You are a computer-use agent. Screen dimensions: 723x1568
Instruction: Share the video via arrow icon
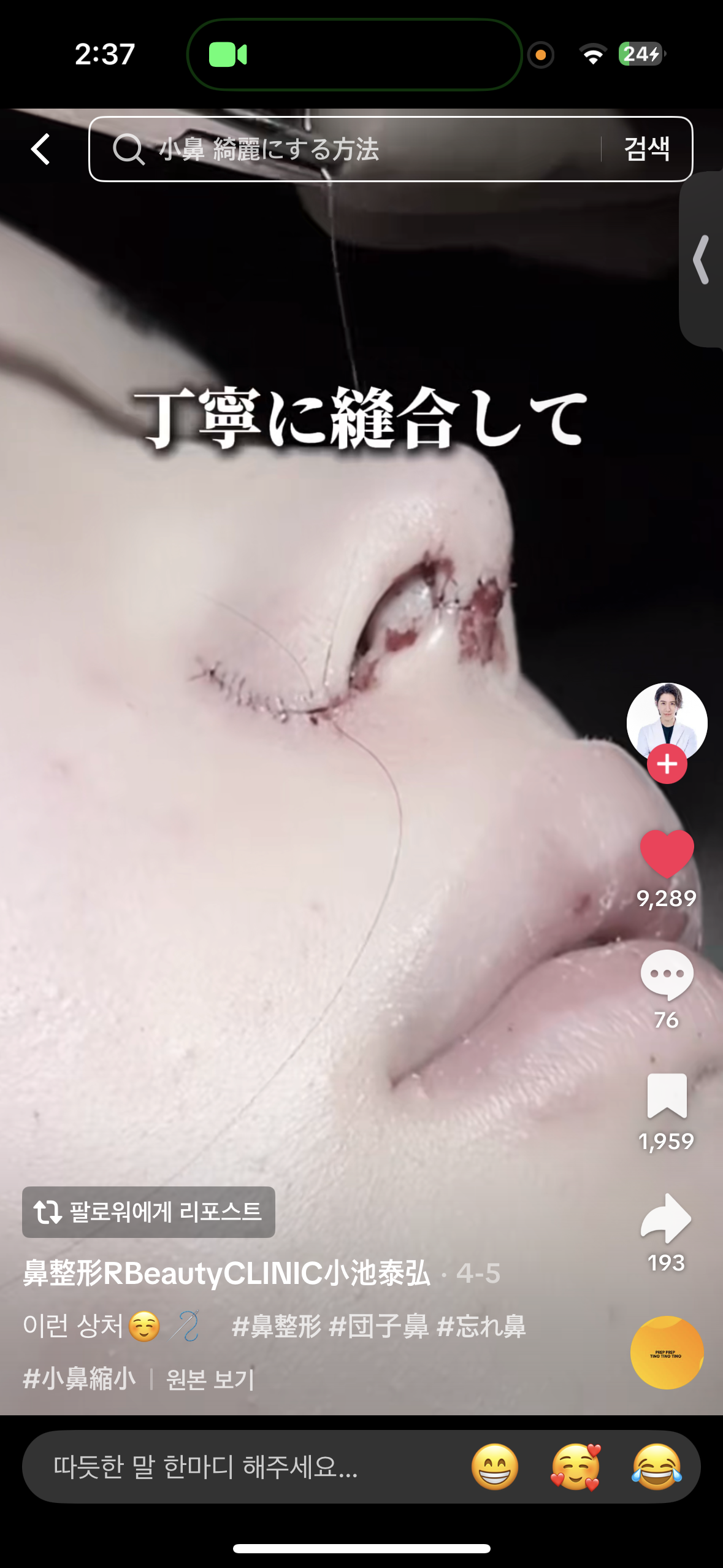click(666, 1218)
